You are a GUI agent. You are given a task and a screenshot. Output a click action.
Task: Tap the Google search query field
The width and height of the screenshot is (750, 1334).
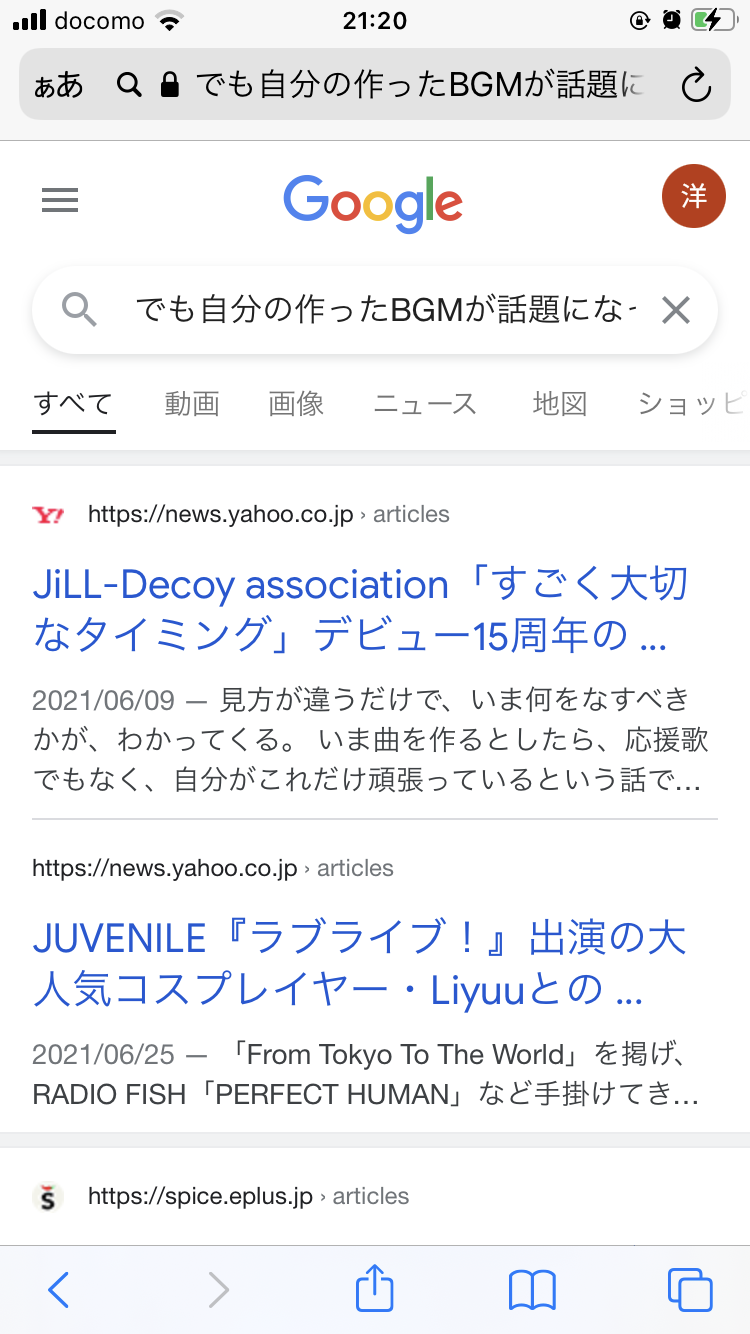385,311
